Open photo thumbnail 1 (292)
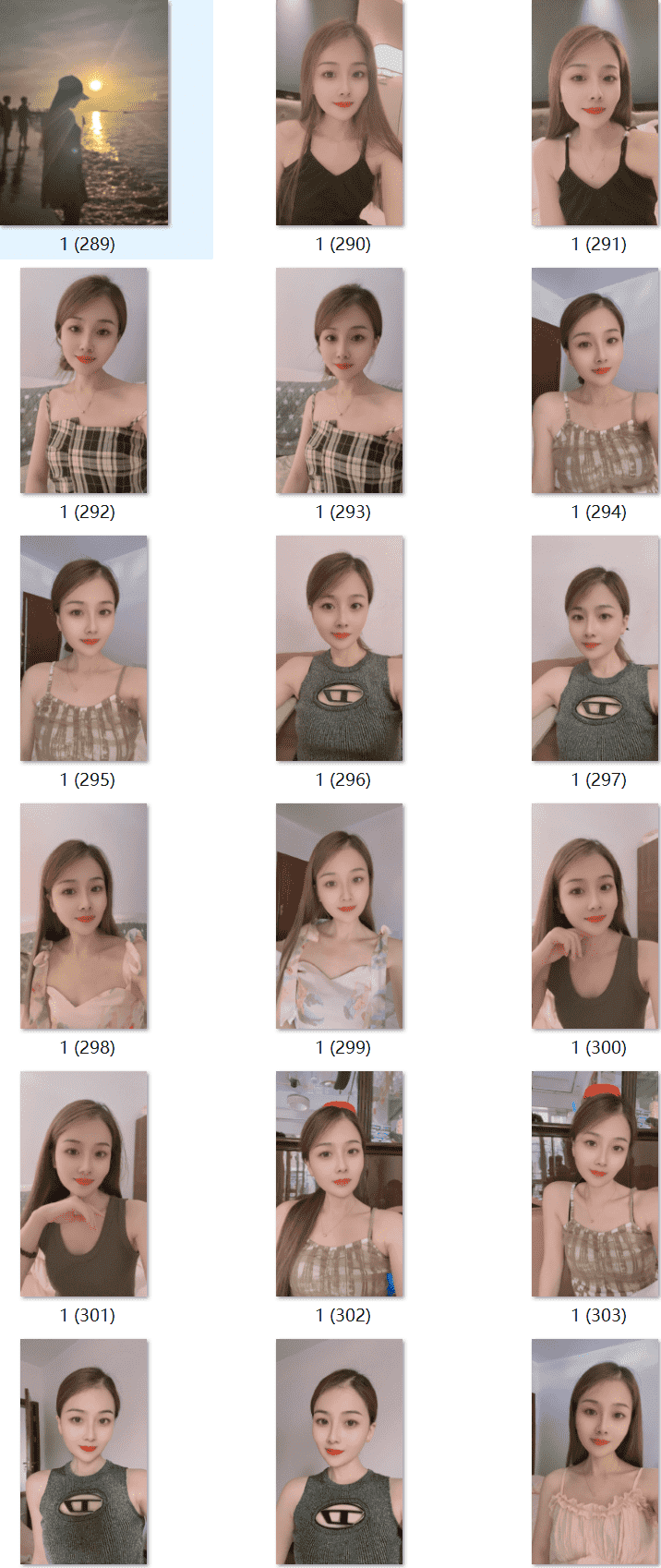Viewport: 661px width, 1568px height. (x=84, y=380)
